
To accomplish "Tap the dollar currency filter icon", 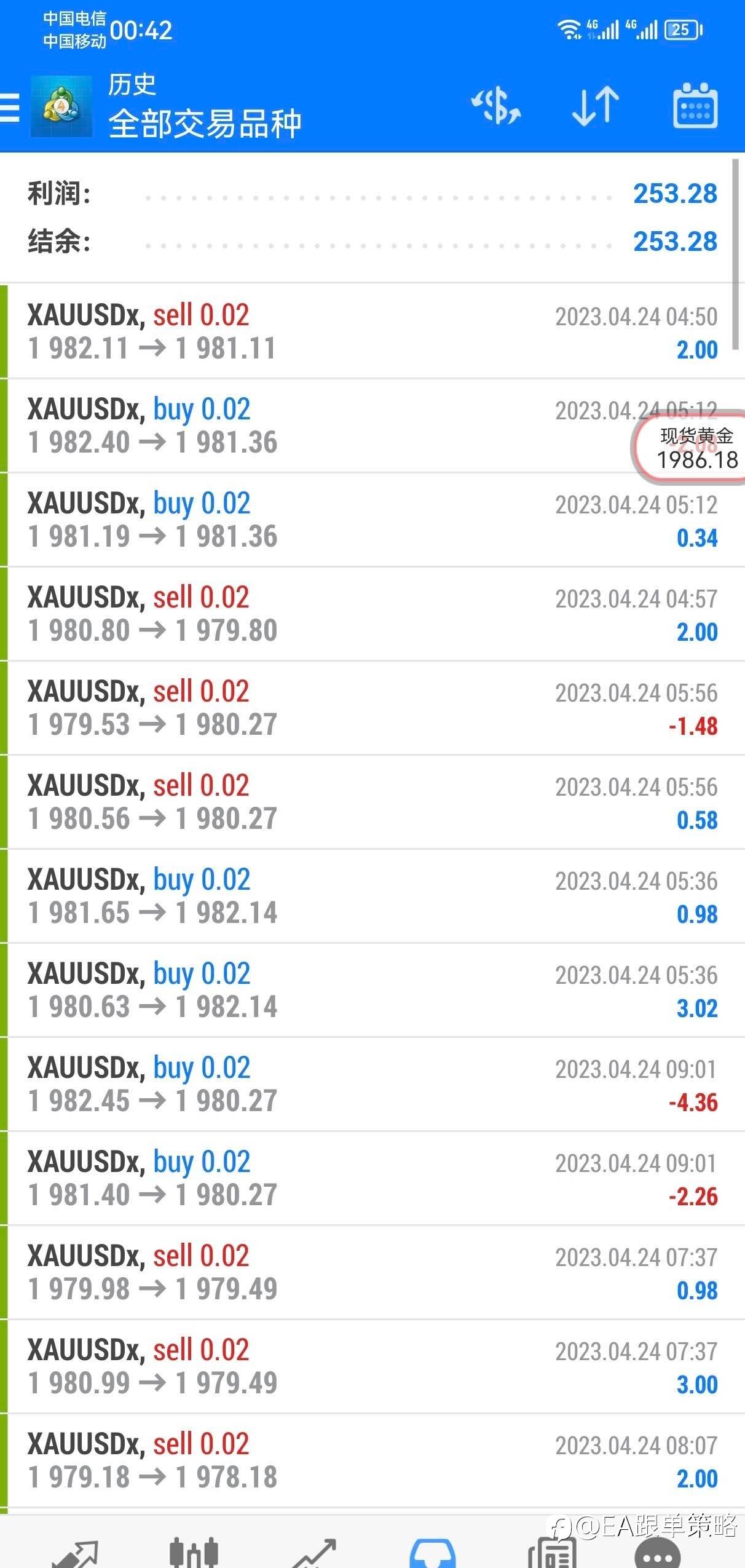I will 496,106.
